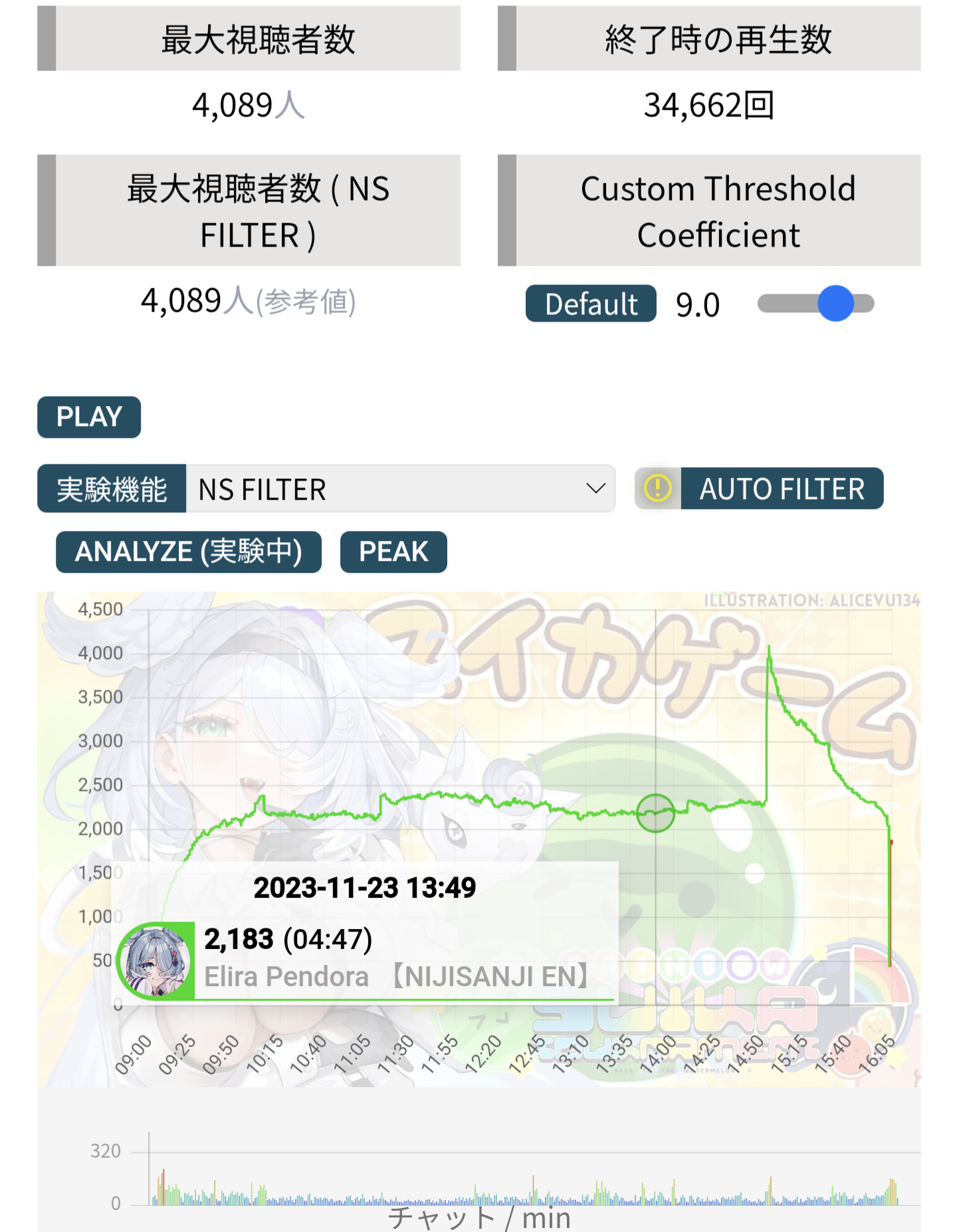Adjust the Custom Threshold Coefficient slider

(835, 304)
